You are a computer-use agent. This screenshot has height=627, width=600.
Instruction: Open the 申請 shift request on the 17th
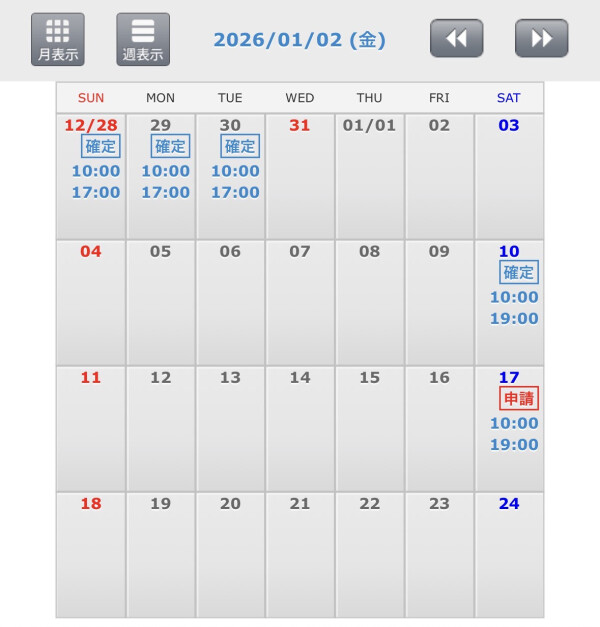(518, 398)
